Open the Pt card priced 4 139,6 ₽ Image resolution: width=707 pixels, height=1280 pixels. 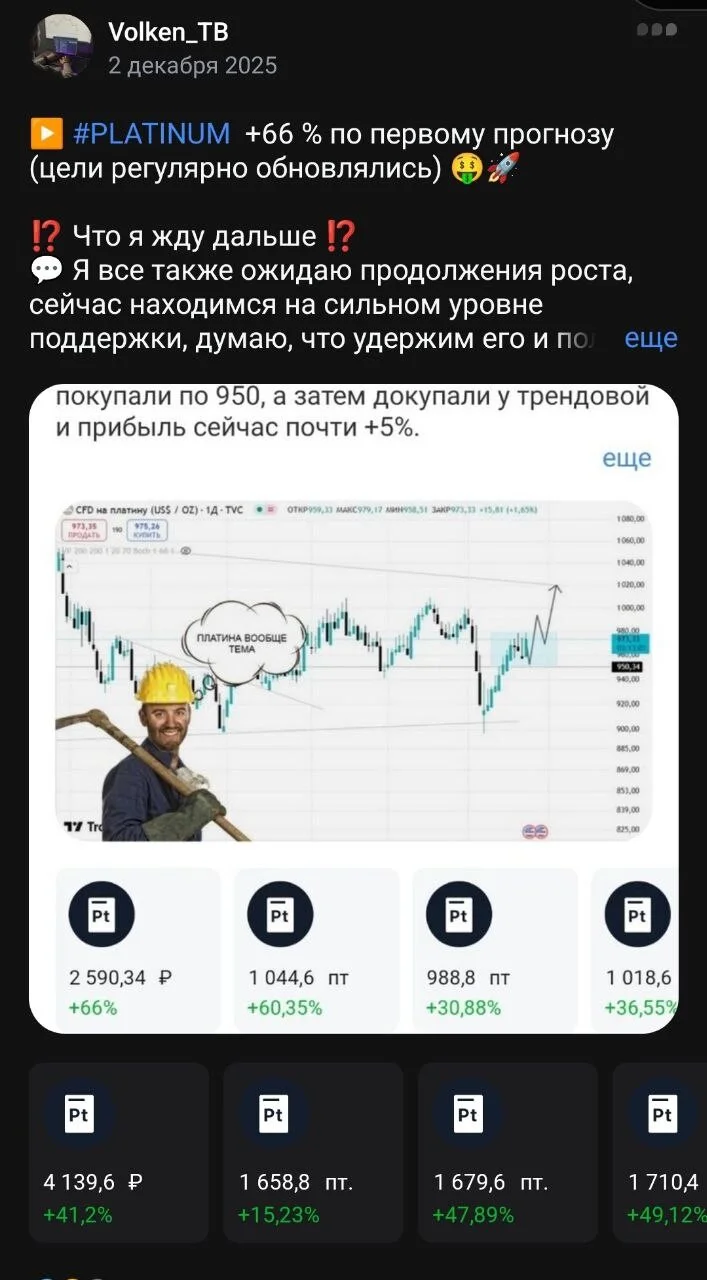point(119,1152)
